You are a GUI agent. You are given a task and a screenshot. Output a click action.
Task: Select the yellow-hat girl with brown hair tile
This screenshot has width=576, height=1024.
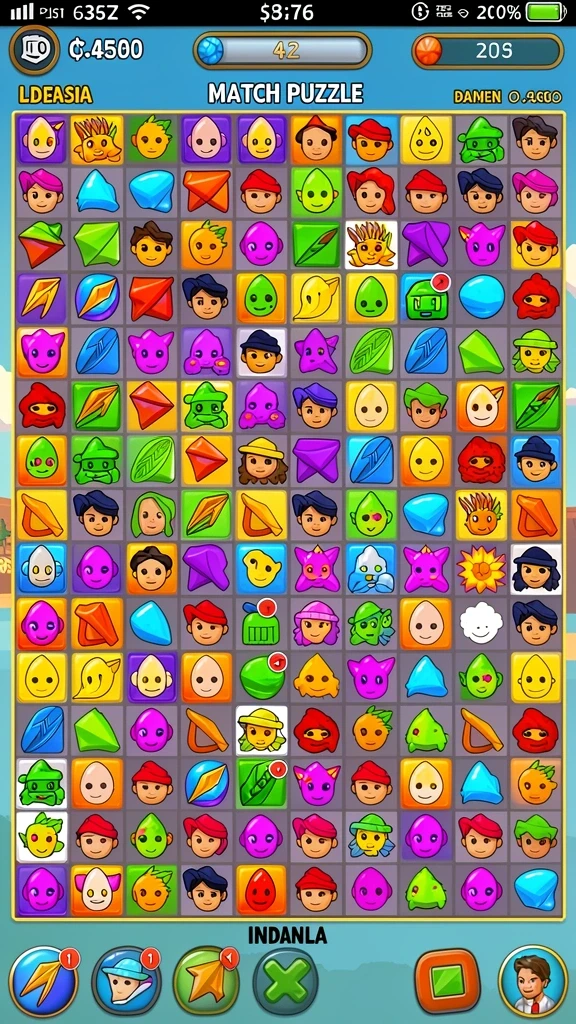click(261, 460)
